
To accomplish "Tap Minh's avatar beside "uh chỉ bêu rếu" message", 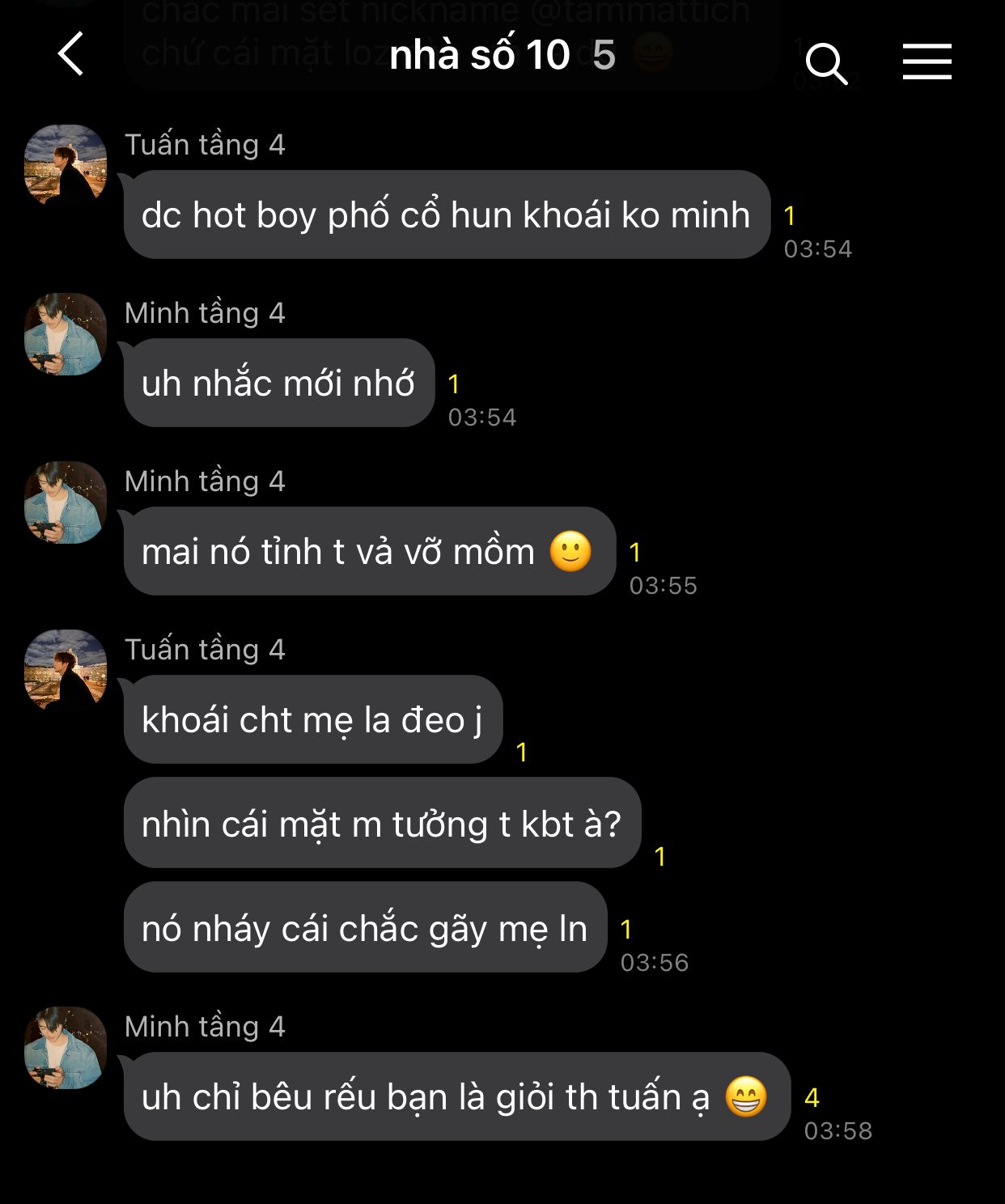I will (66, 1047).
